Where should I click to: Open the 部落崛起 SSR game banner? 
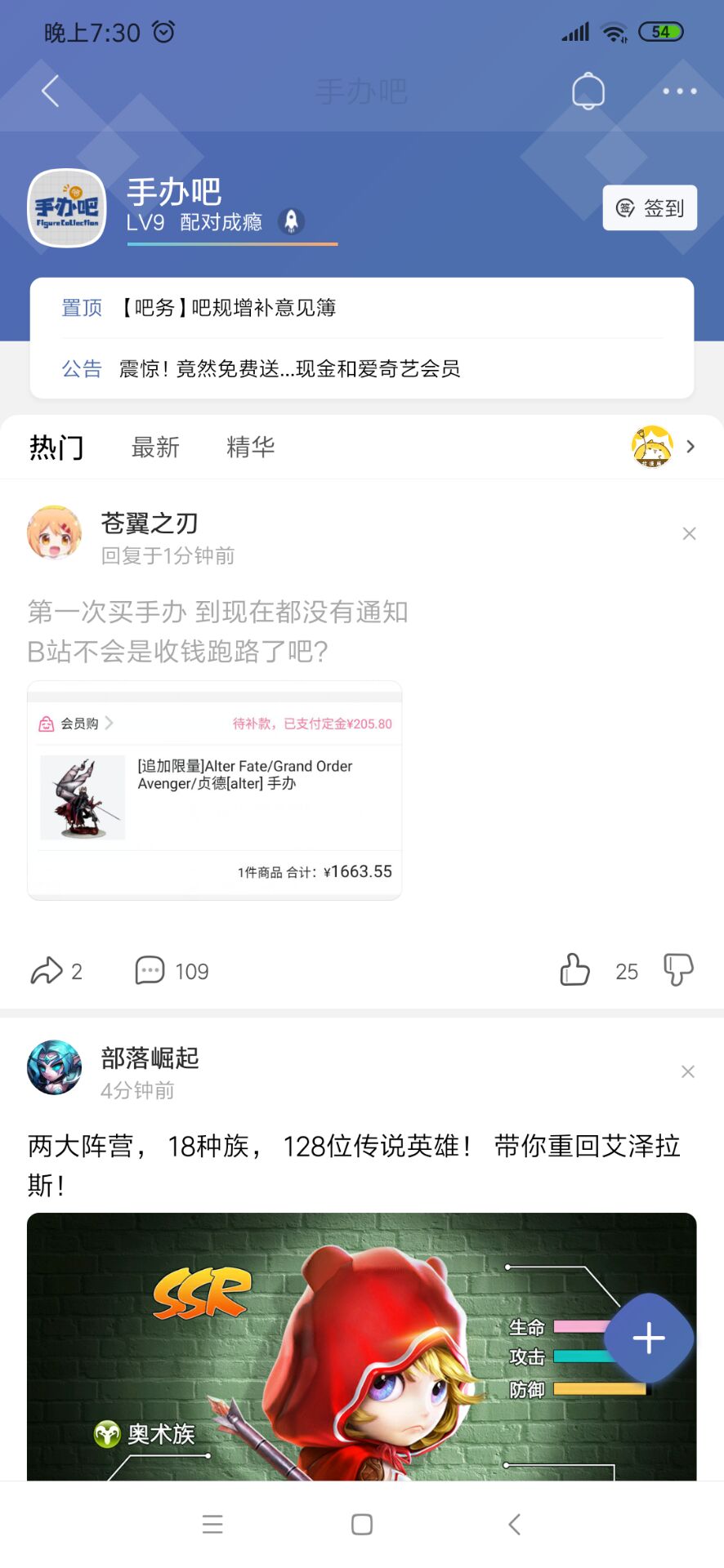(x=327, y=1347)
